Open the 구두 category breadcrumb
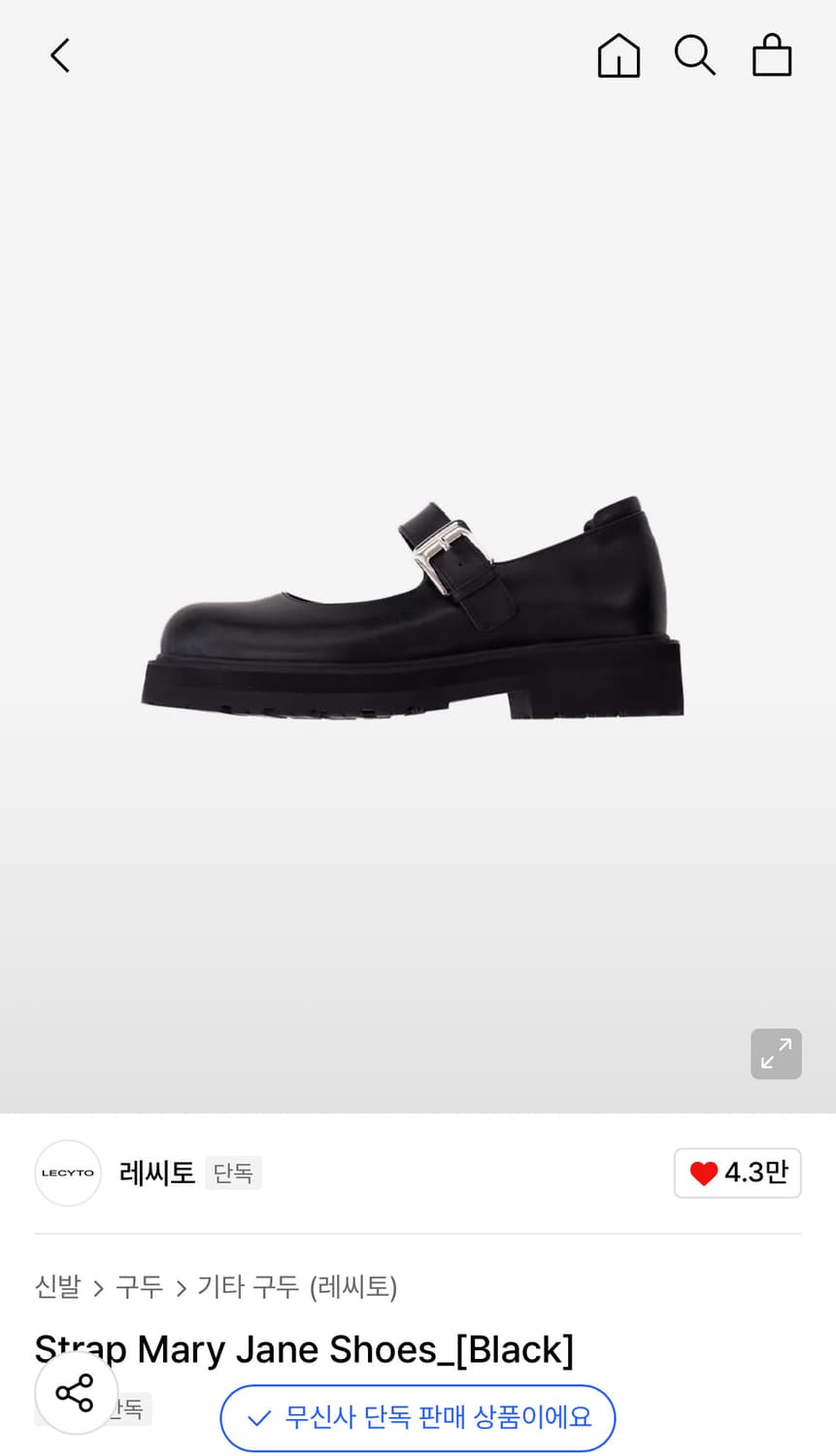The image size is (836, 1456). [139, 1287]
